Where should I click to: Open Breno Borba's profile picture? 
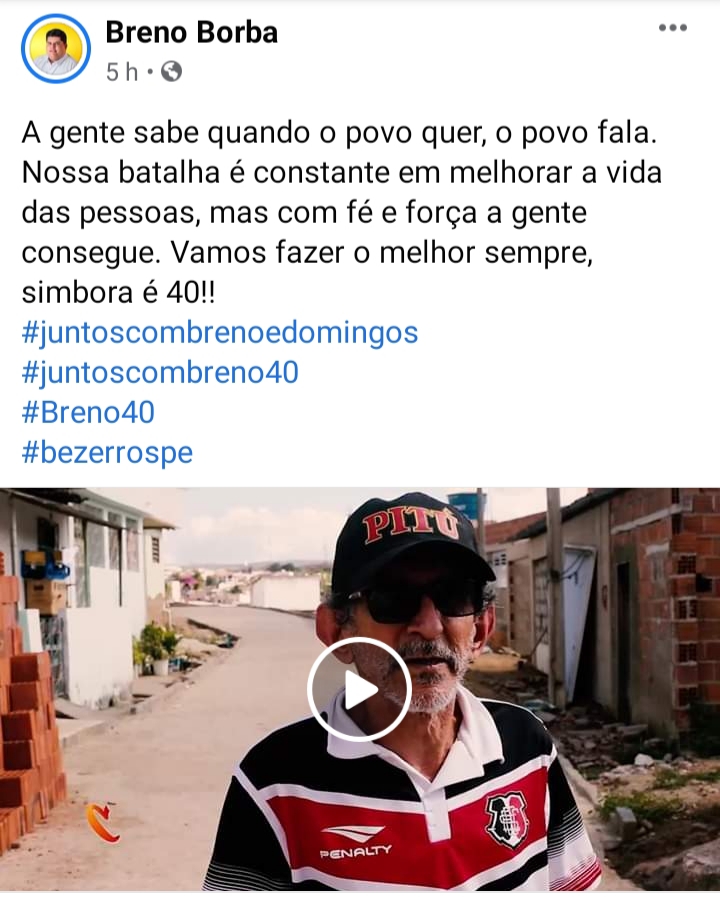click(x=55, y=49)
